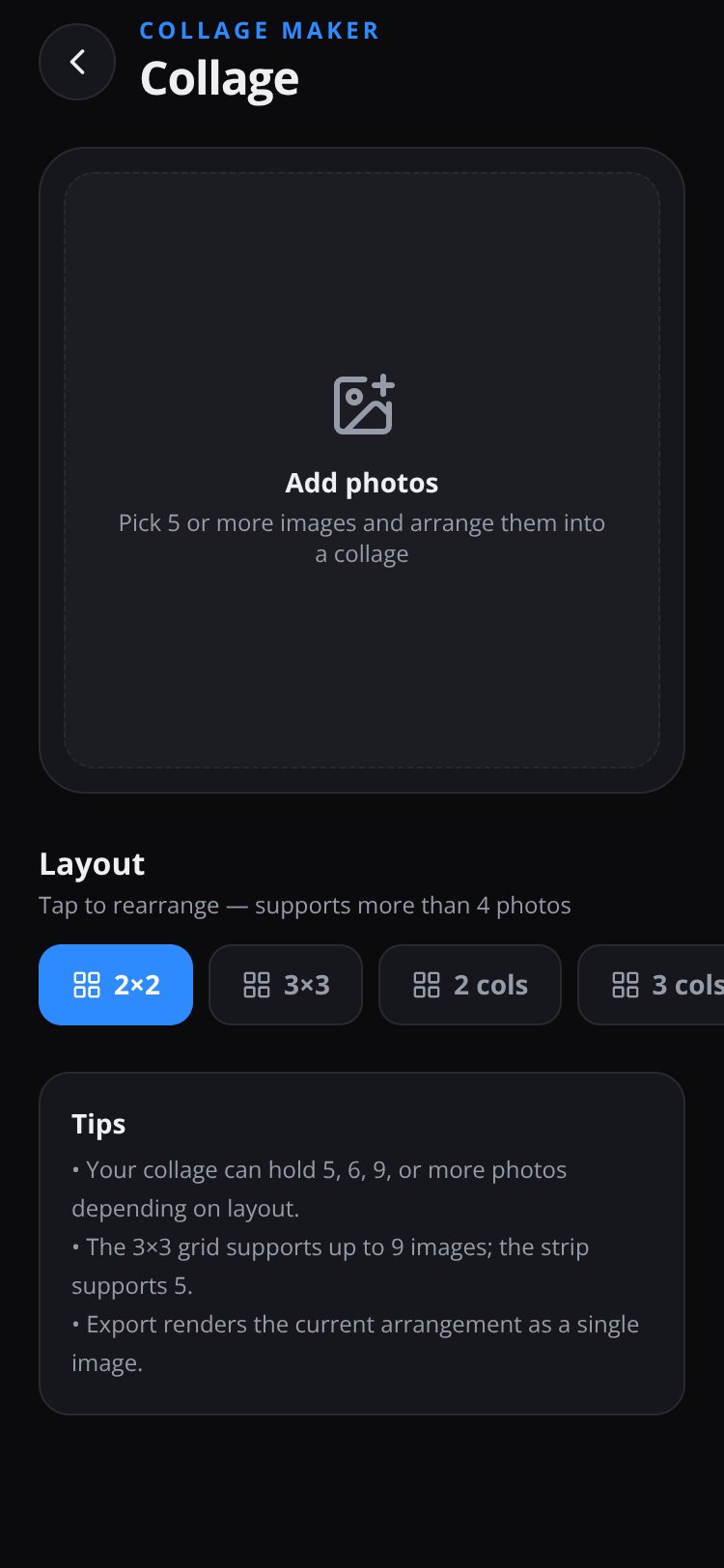
Task: Choose the 2 cols layout
Action: pos(470,985)
